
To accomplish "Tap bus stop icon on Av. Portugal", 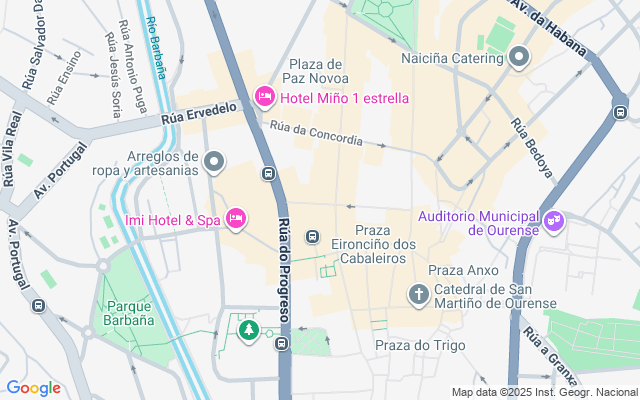I will (39, 306).
